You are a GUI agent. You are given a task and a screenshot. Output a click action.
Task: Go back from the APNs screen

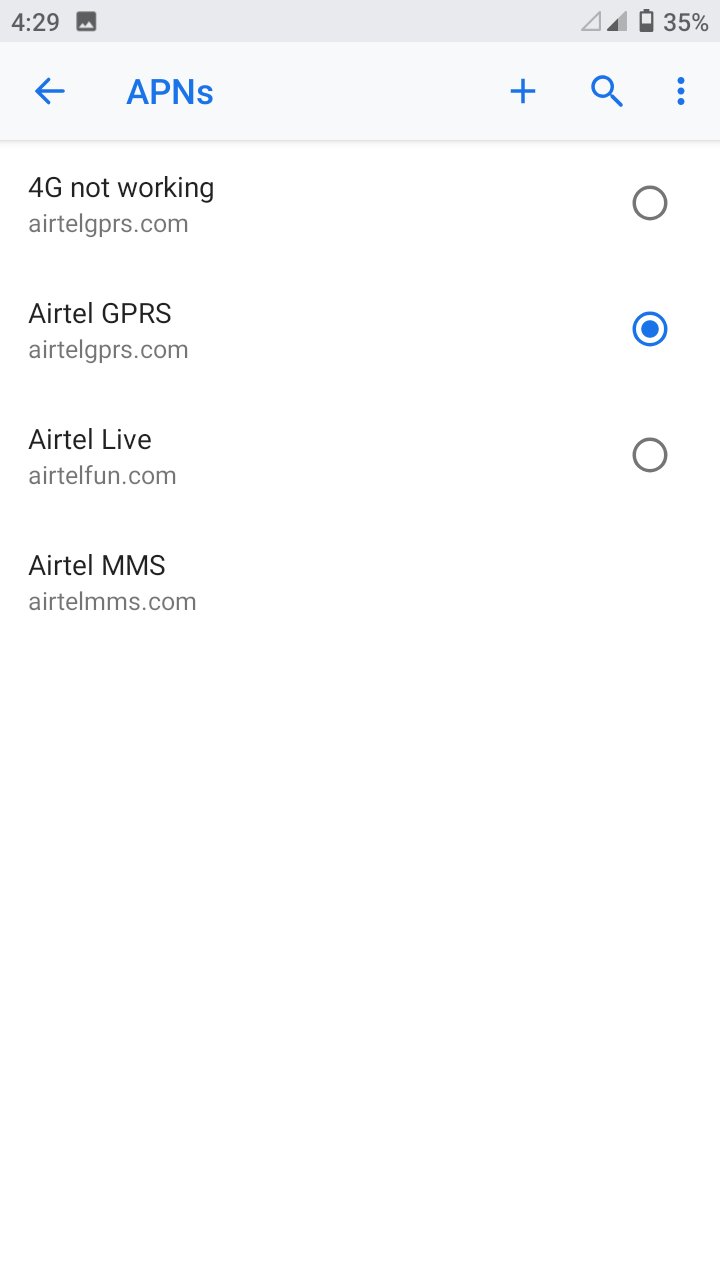click(x=49, y=92)
